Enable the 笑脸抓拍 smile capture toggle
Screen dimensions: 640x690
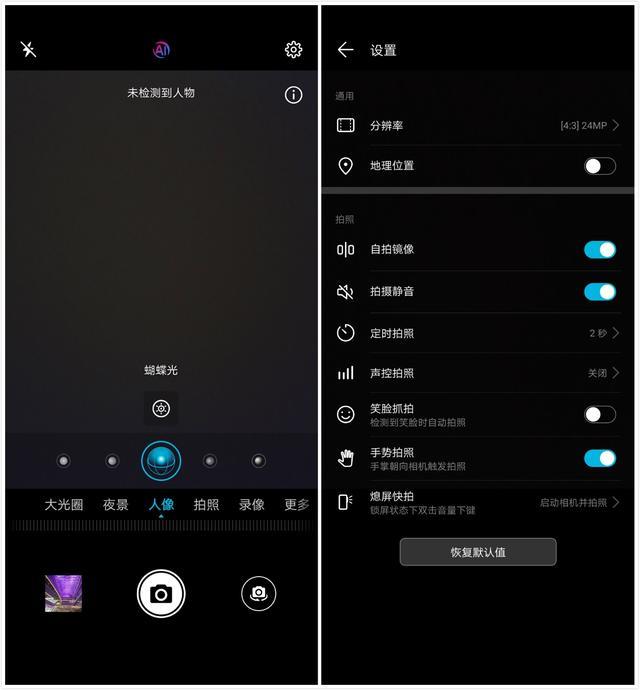[x=600, y=414]
